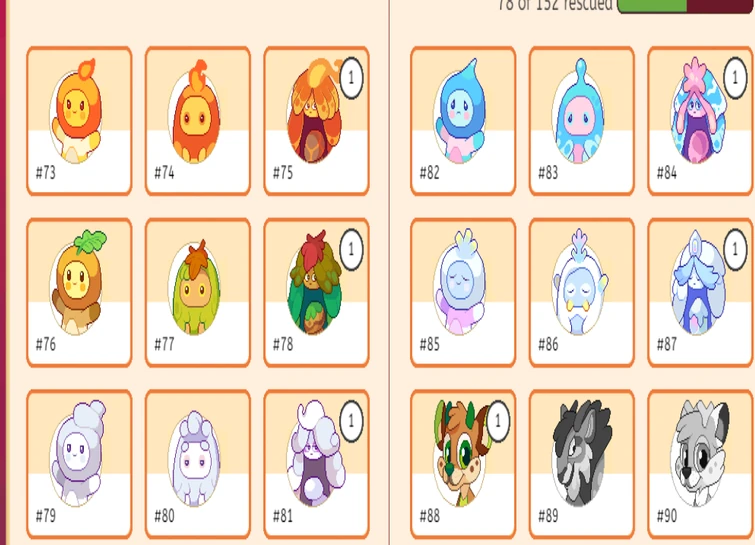The height and width of the screenshot is (545, 755).
Task: Select creature card #74
Action: pyautogui.click(x=198, y=120)
